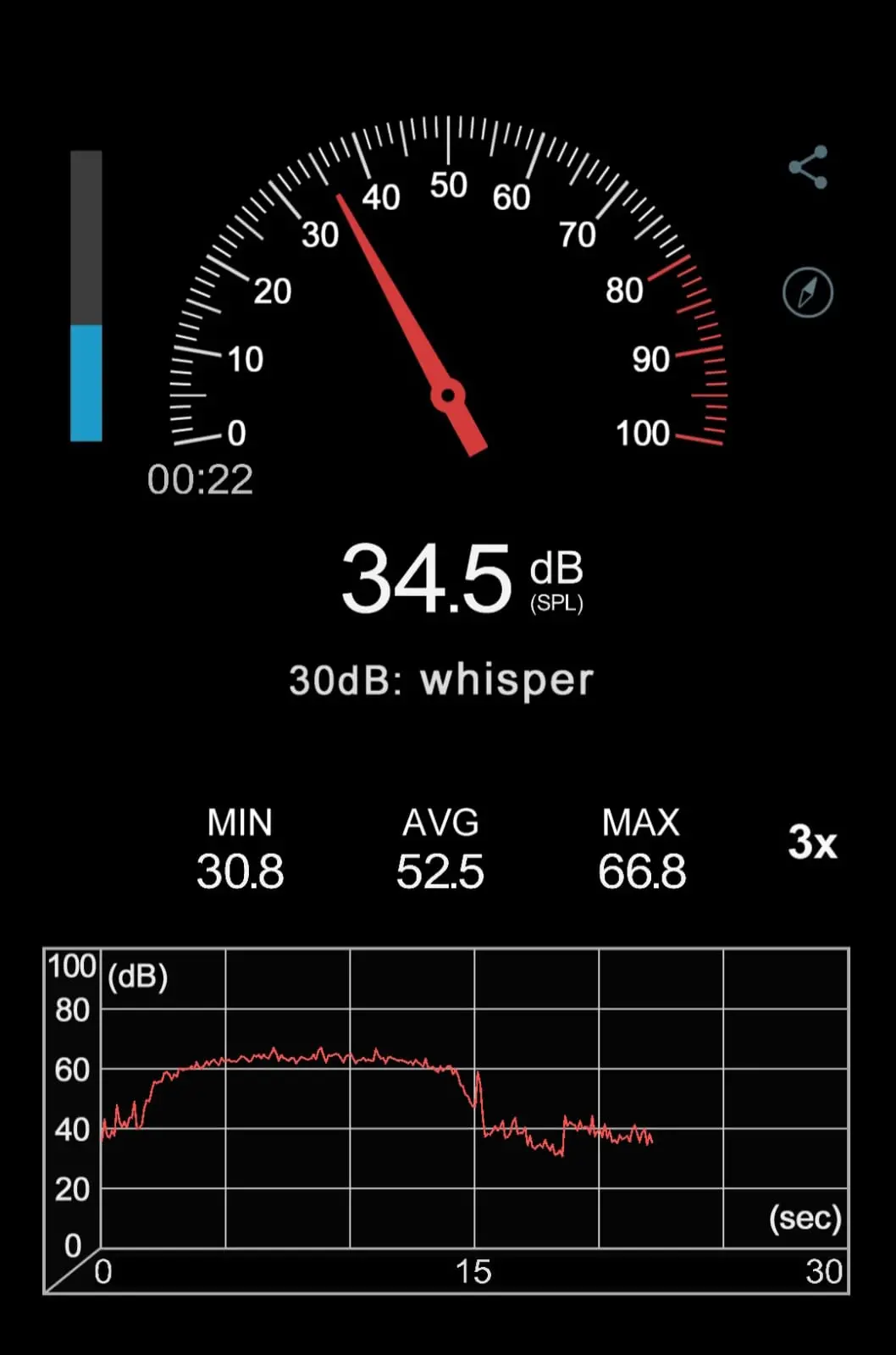Share the sound level reading
Screen dimensions: 896x1355
[x=808, y=167]
